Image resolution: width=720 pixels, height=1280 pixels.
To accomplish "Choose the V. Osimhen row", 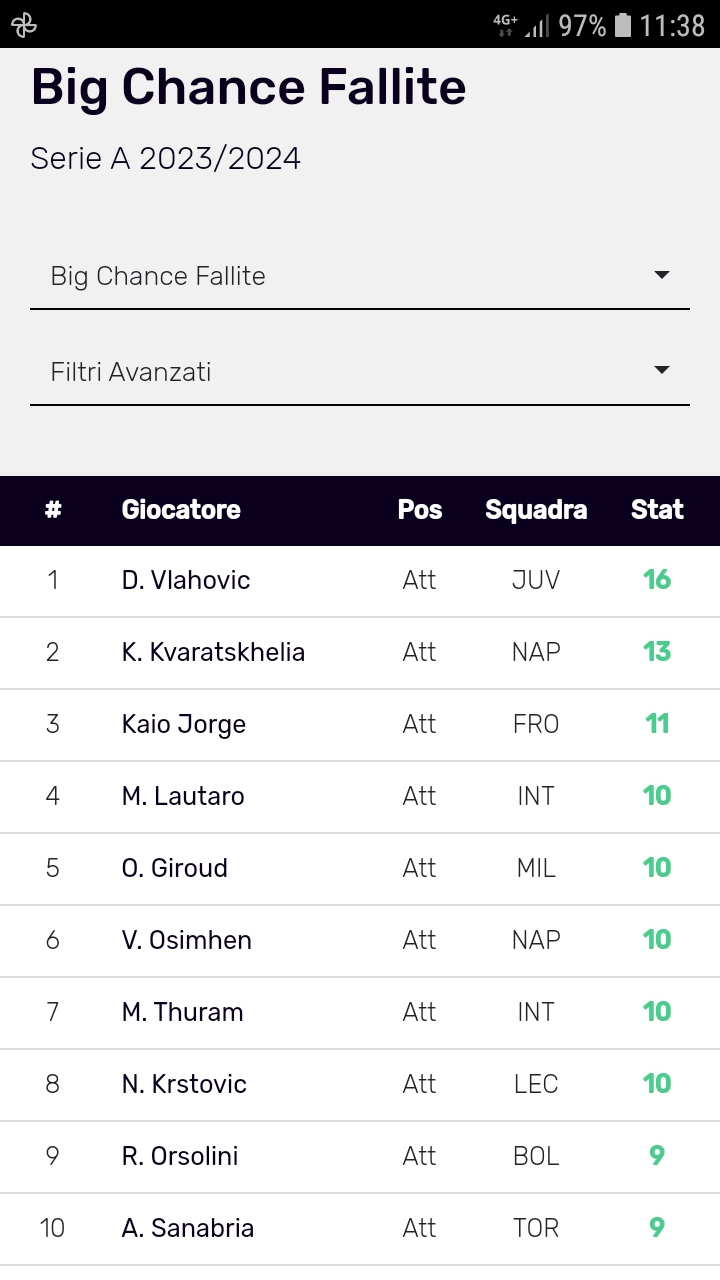I will pos(360,941).
